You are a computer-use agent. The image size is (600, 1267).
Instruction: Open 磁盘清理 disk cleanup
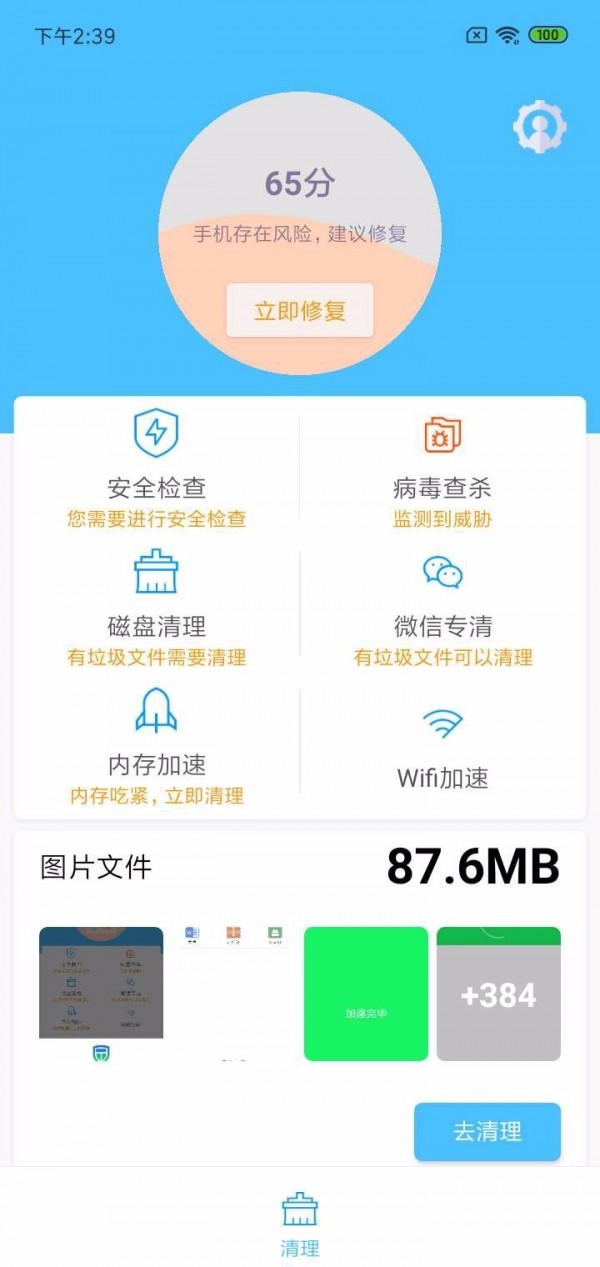point(156,606)
